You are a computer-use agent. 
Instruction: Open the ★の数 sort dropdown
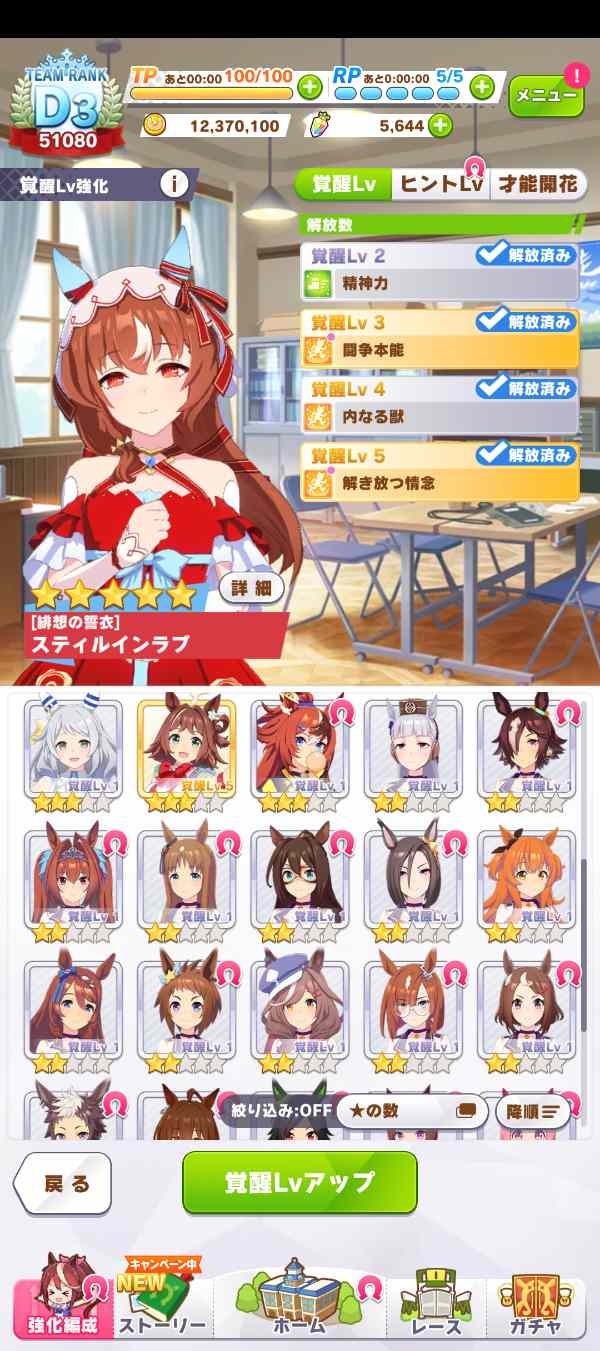click(412, 1111)
